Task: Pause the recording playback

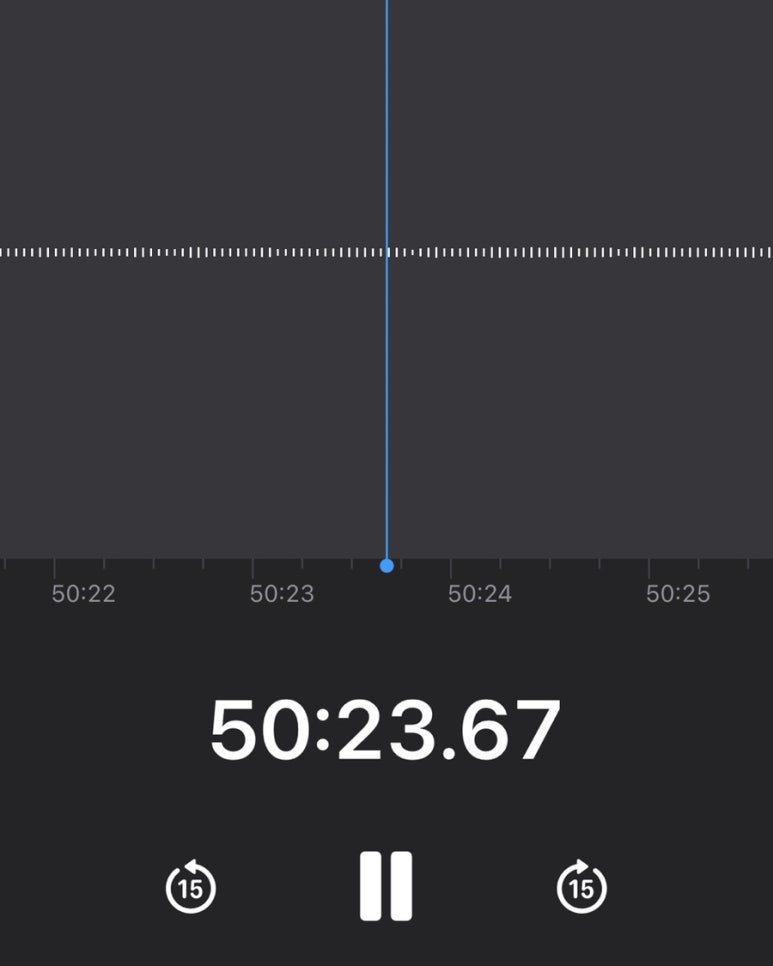Action: point(386,886)
